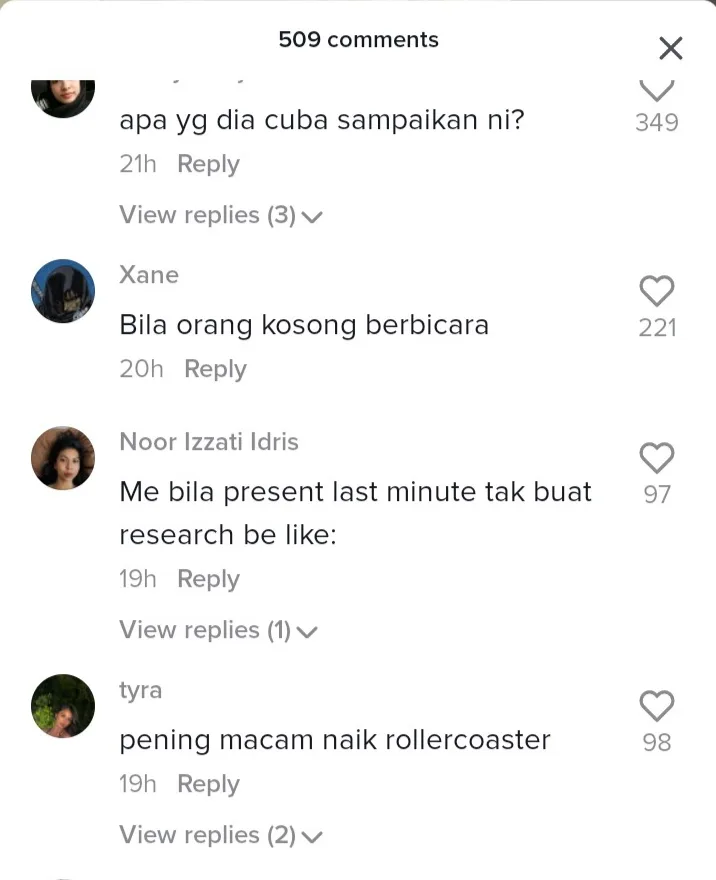Like tyra's rollercoaster comment

point(657,706)
